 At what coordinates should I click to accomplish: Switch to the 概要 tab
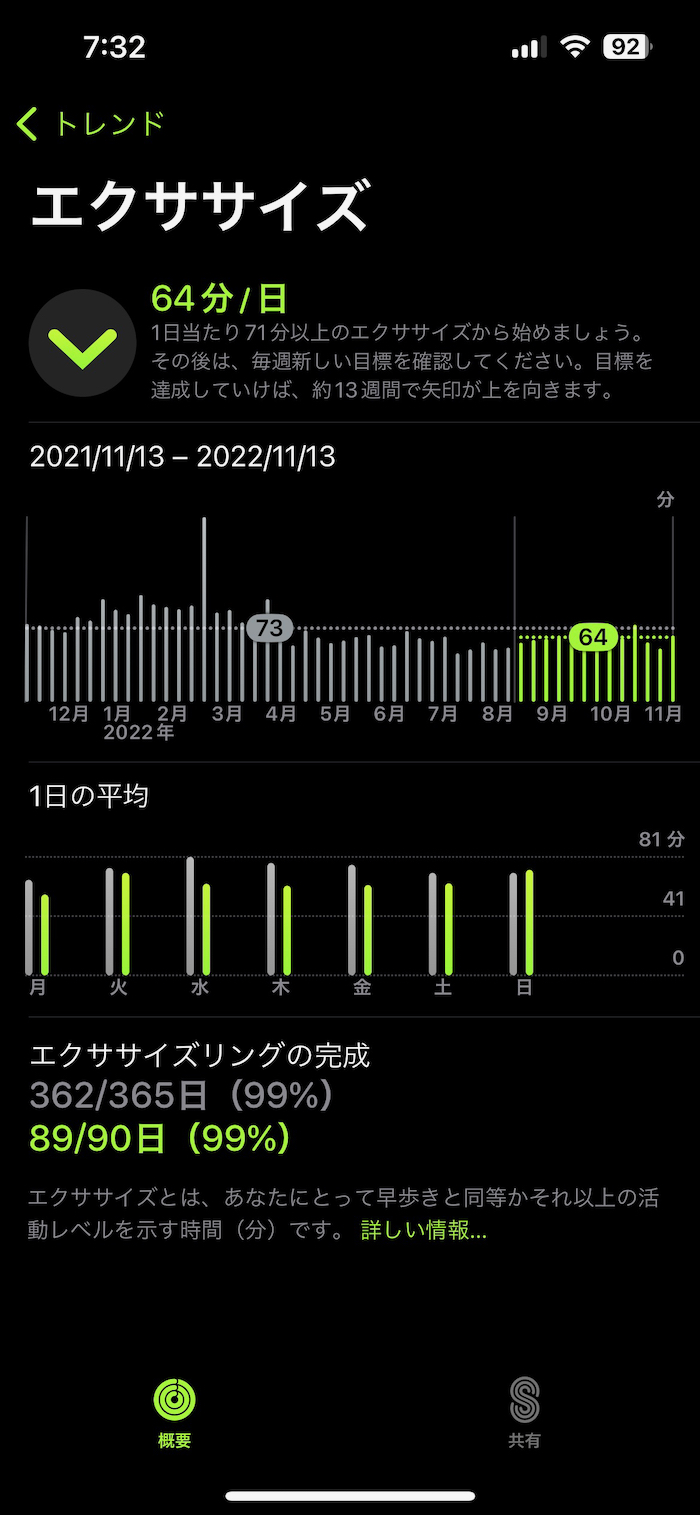click(x=175, y=1412)
